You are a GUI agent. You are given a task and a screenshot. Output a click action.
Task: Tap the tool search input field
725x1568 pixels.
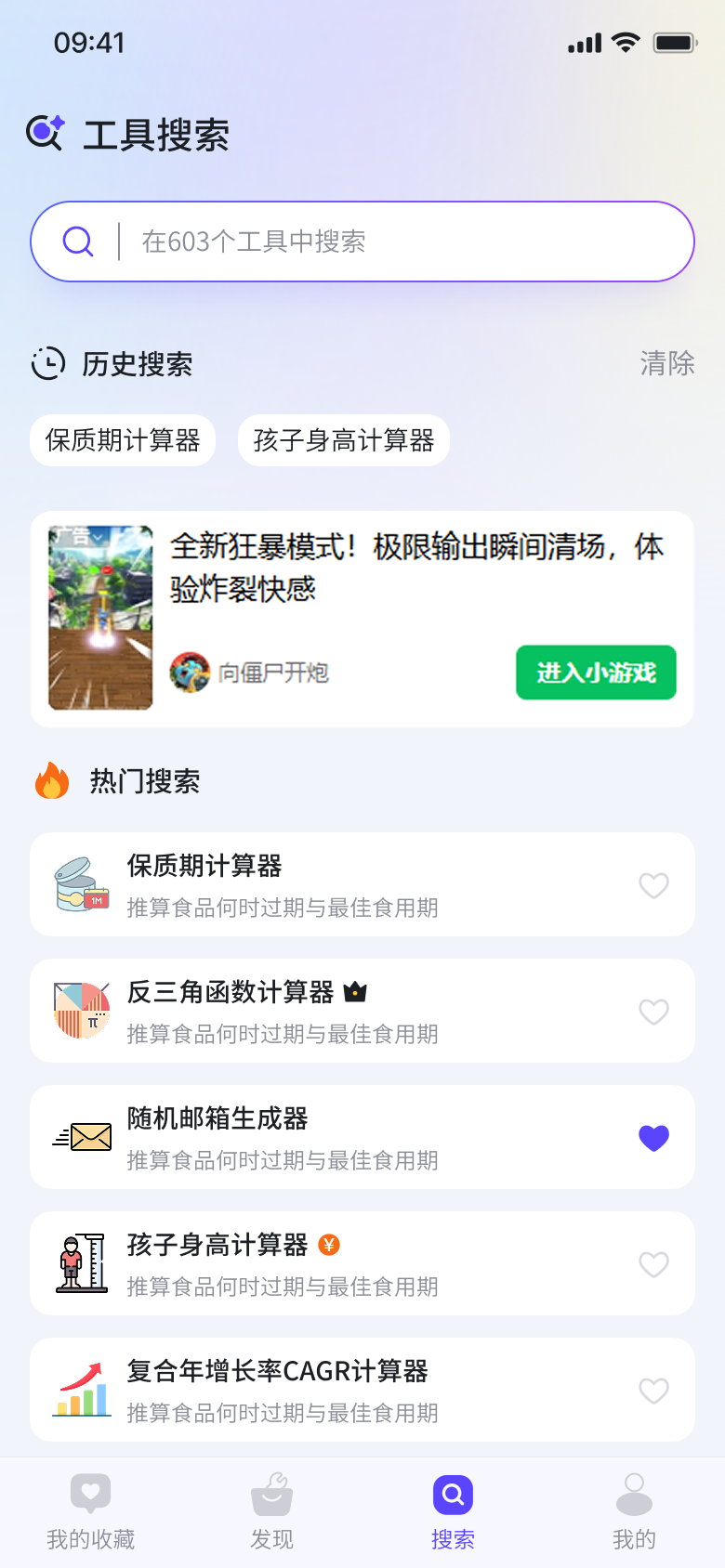point(390,242)
